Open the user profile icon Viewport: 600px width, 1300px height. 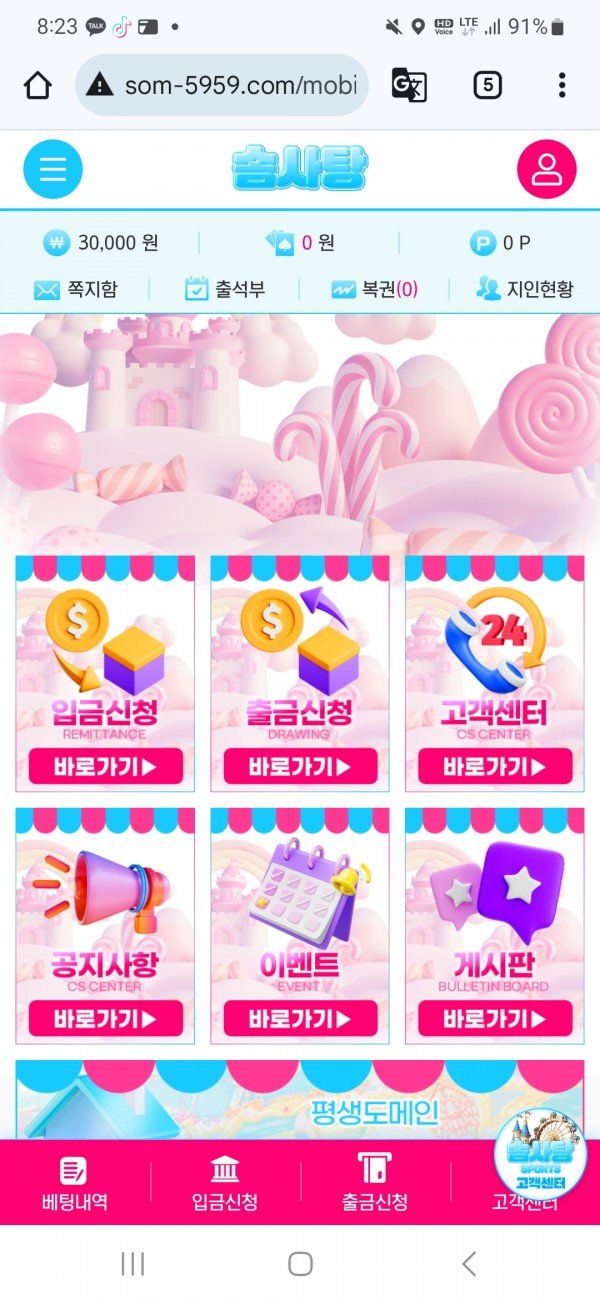[547, 169]
